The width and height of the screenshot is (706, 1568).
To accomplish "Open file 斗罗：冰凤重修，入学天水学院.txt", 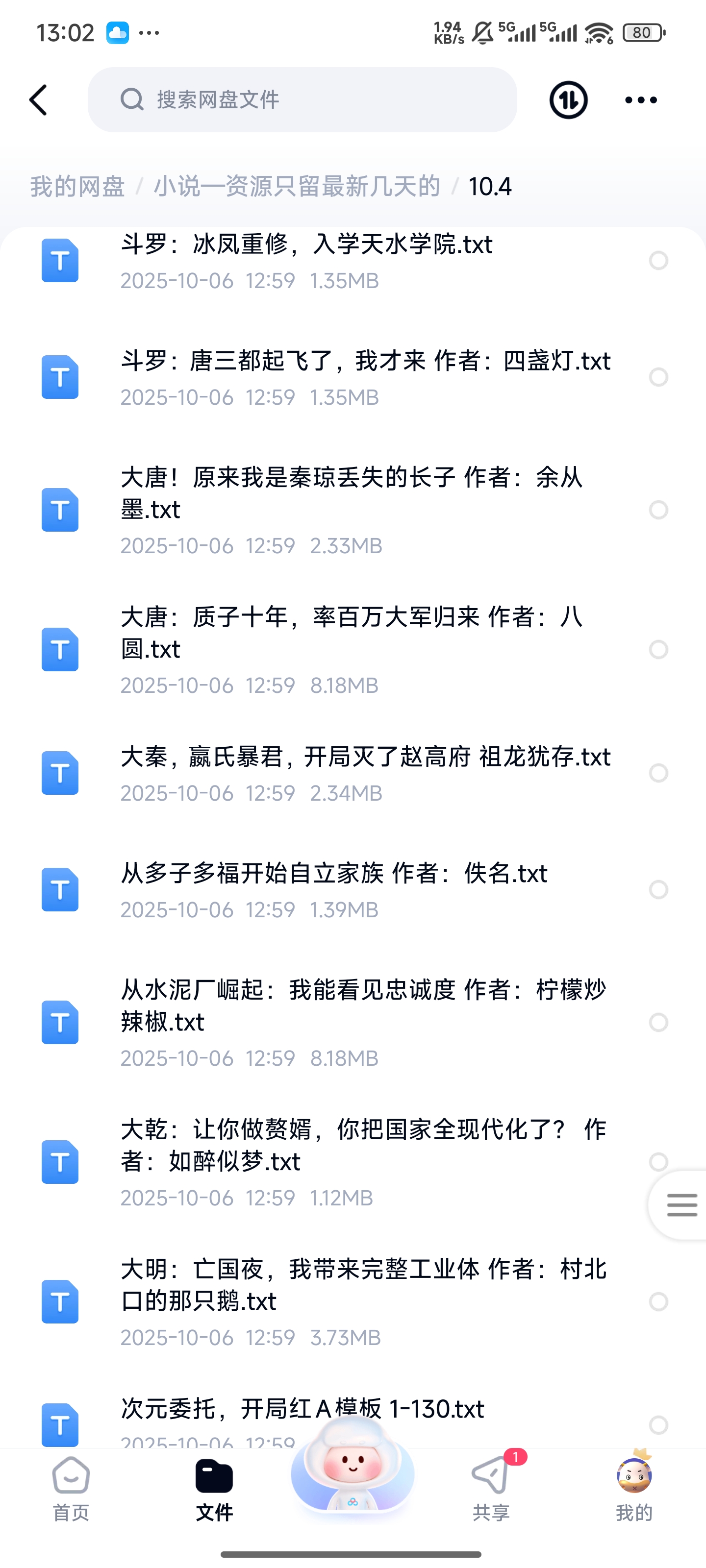I will (x=306, y=261).
